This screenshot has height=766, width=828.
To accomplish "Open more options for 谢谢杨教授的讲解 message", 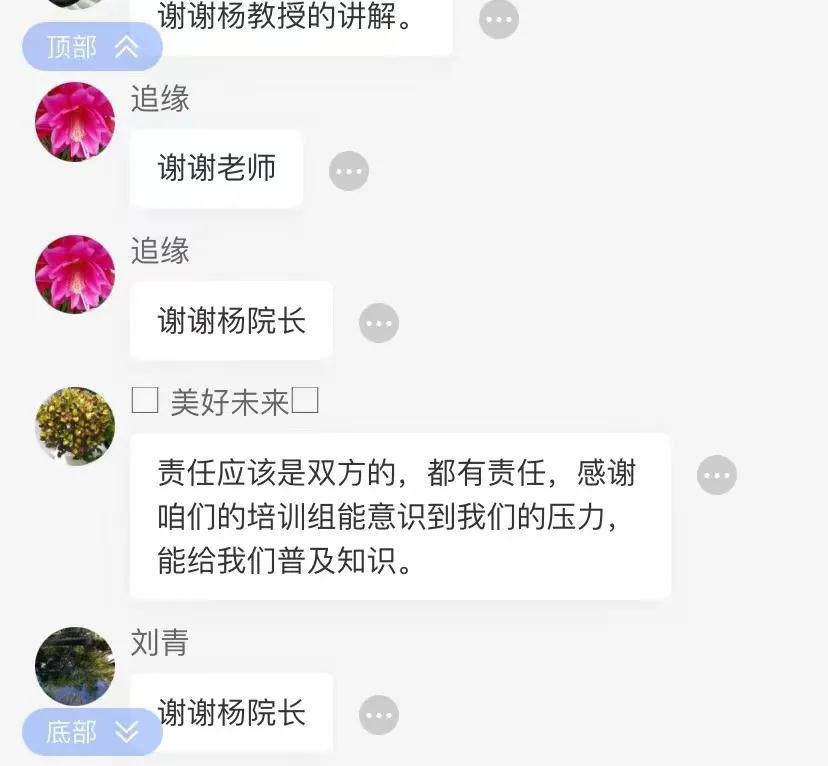I will (x=499, y=19).
